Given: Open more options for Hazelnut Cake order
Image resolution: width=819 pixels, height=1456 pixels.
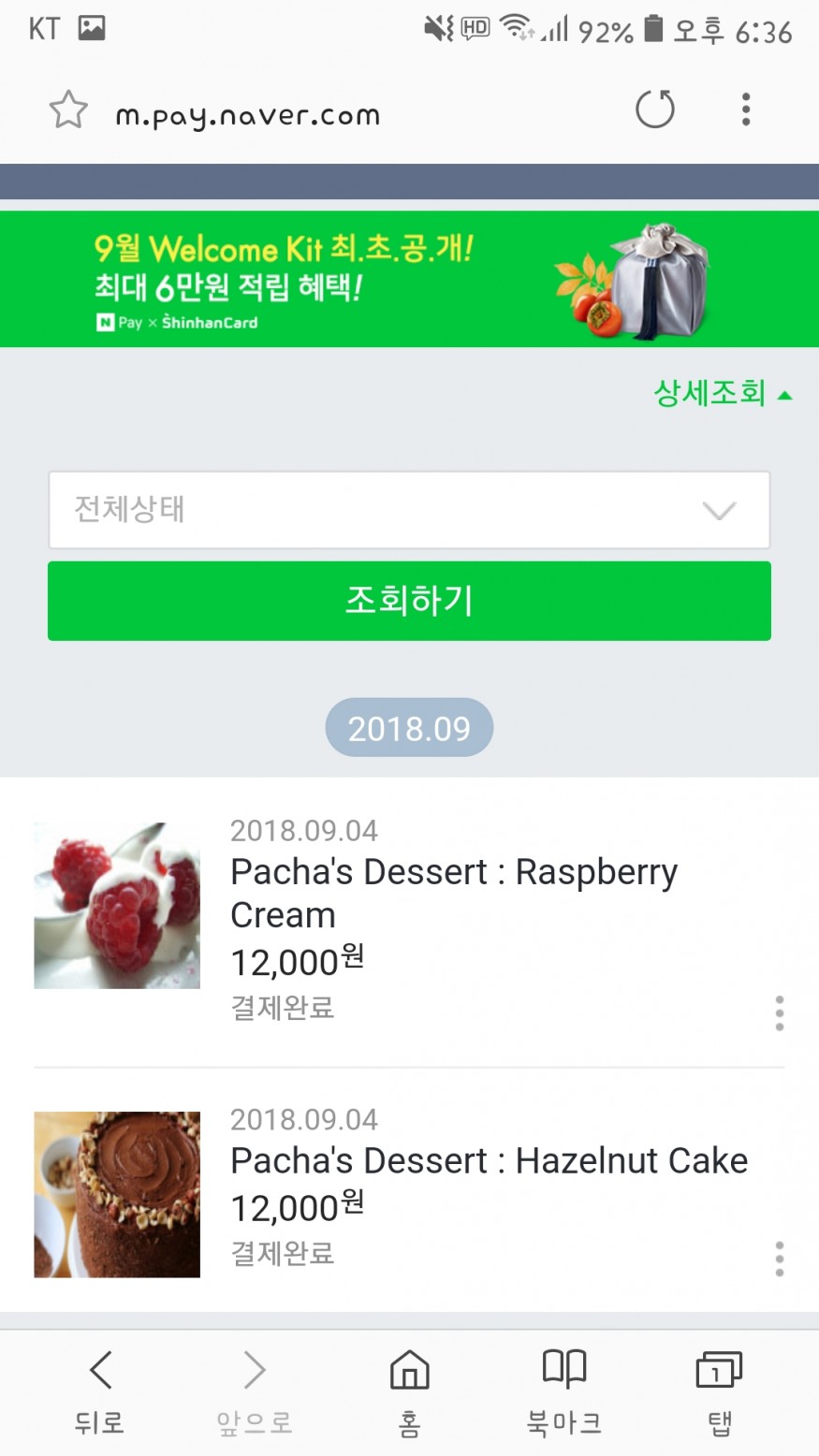Looking at the screenshot, I should point(779,1259).
